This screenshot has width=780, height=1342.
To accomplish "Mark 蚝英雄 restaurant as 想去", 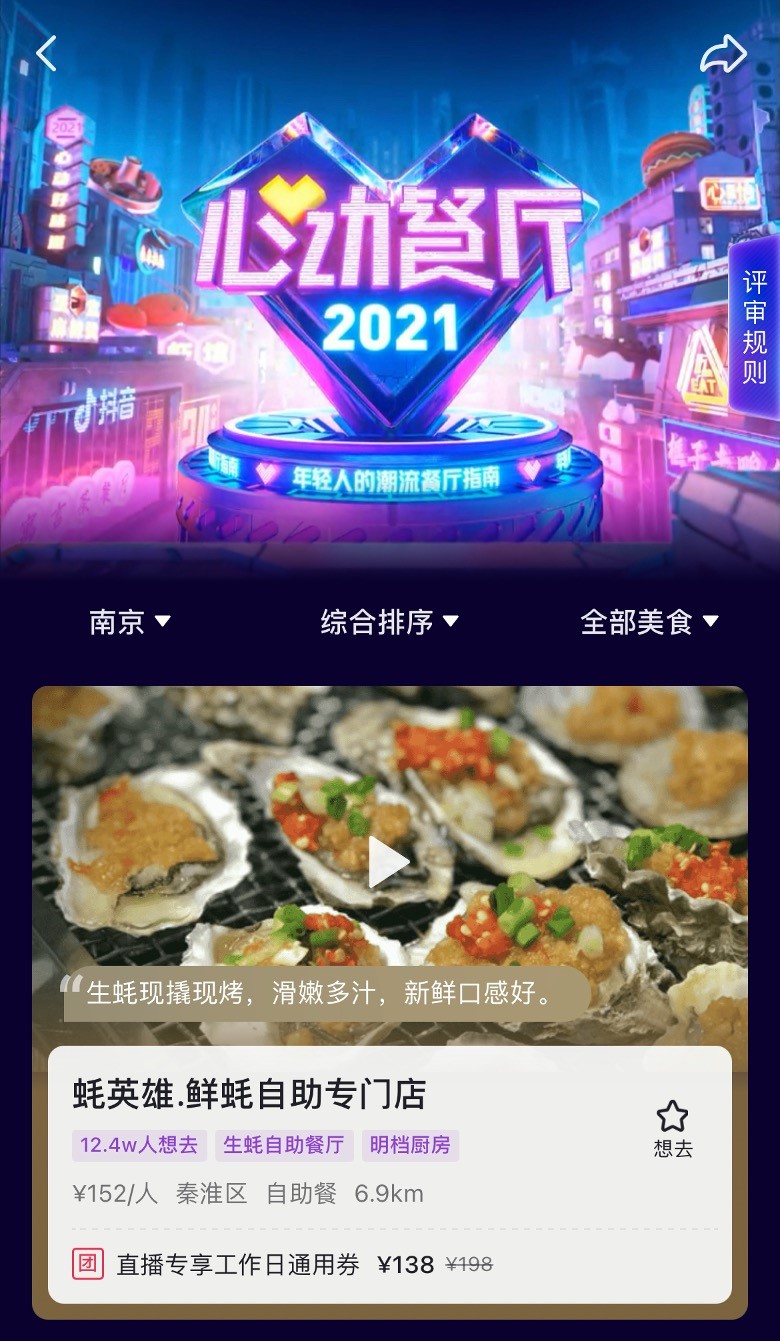I will click(672, 1129).
